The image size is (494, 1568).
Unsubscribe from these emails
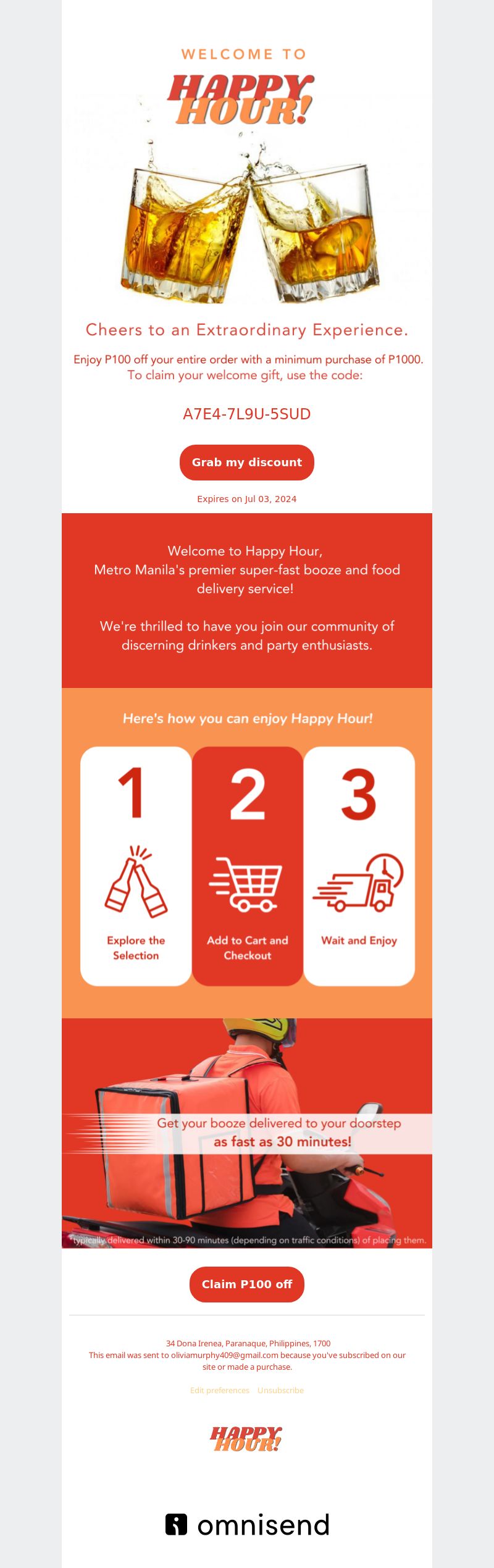[x=280, y=1390]
